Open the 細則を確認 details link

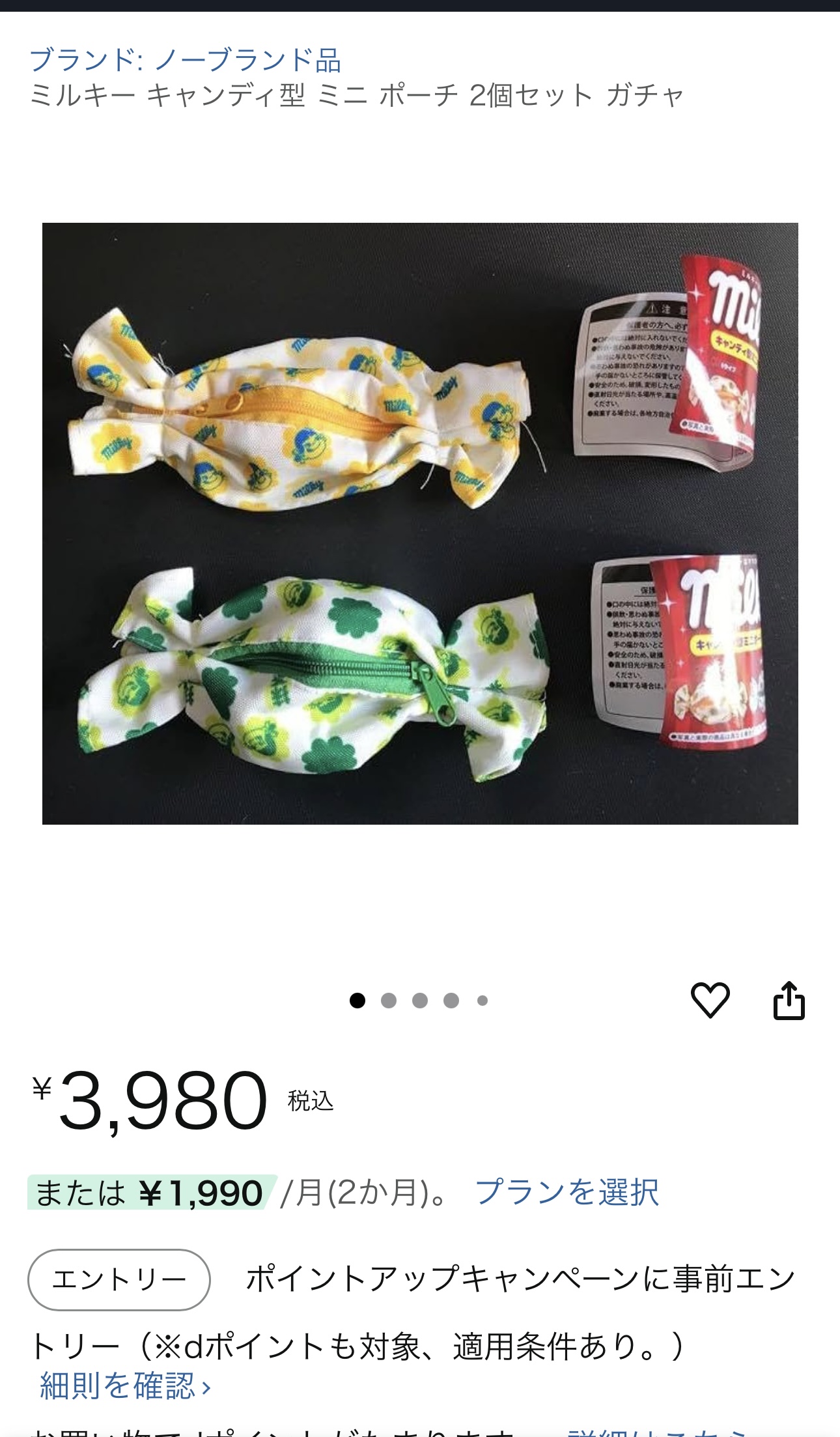click(x=126, y=1385)
